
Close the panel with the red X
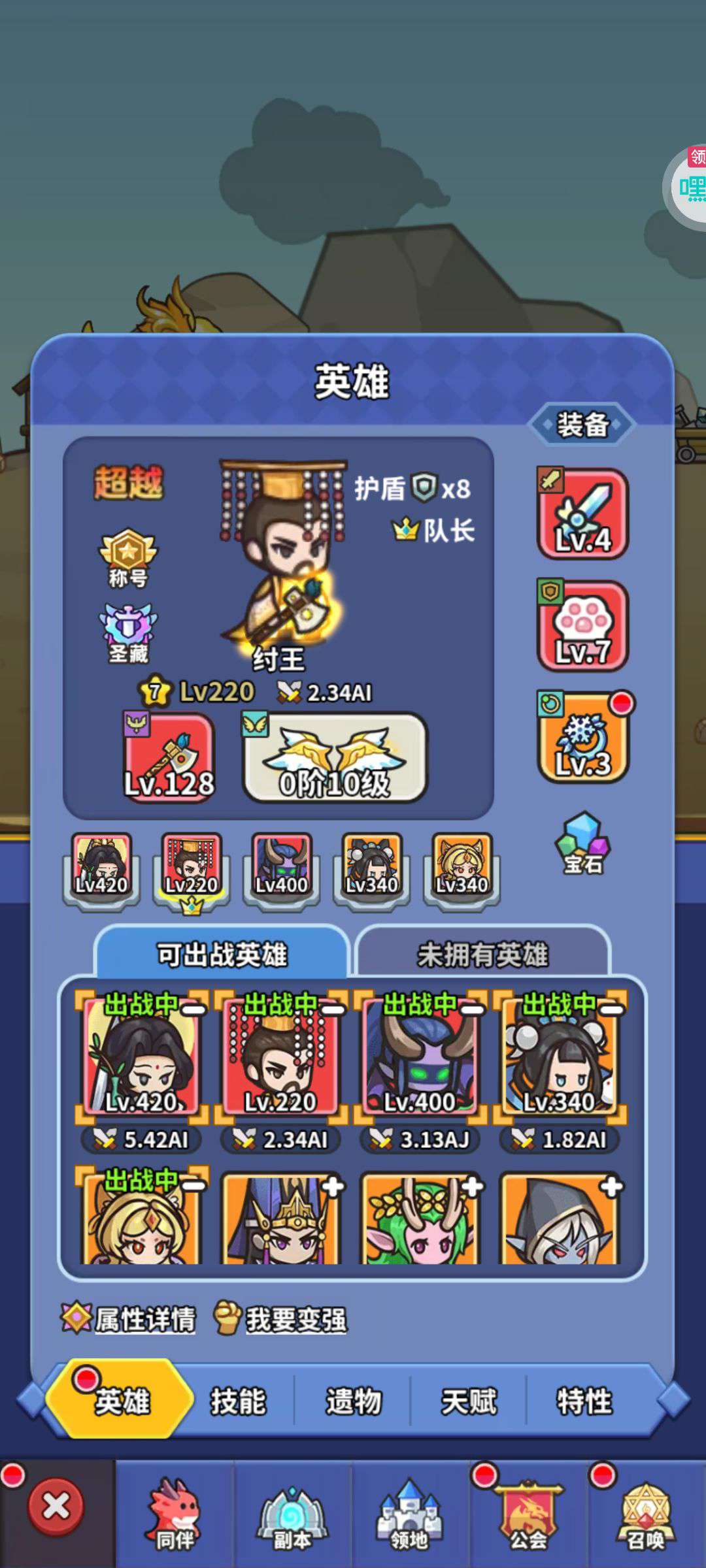(x=56, y=1507)
